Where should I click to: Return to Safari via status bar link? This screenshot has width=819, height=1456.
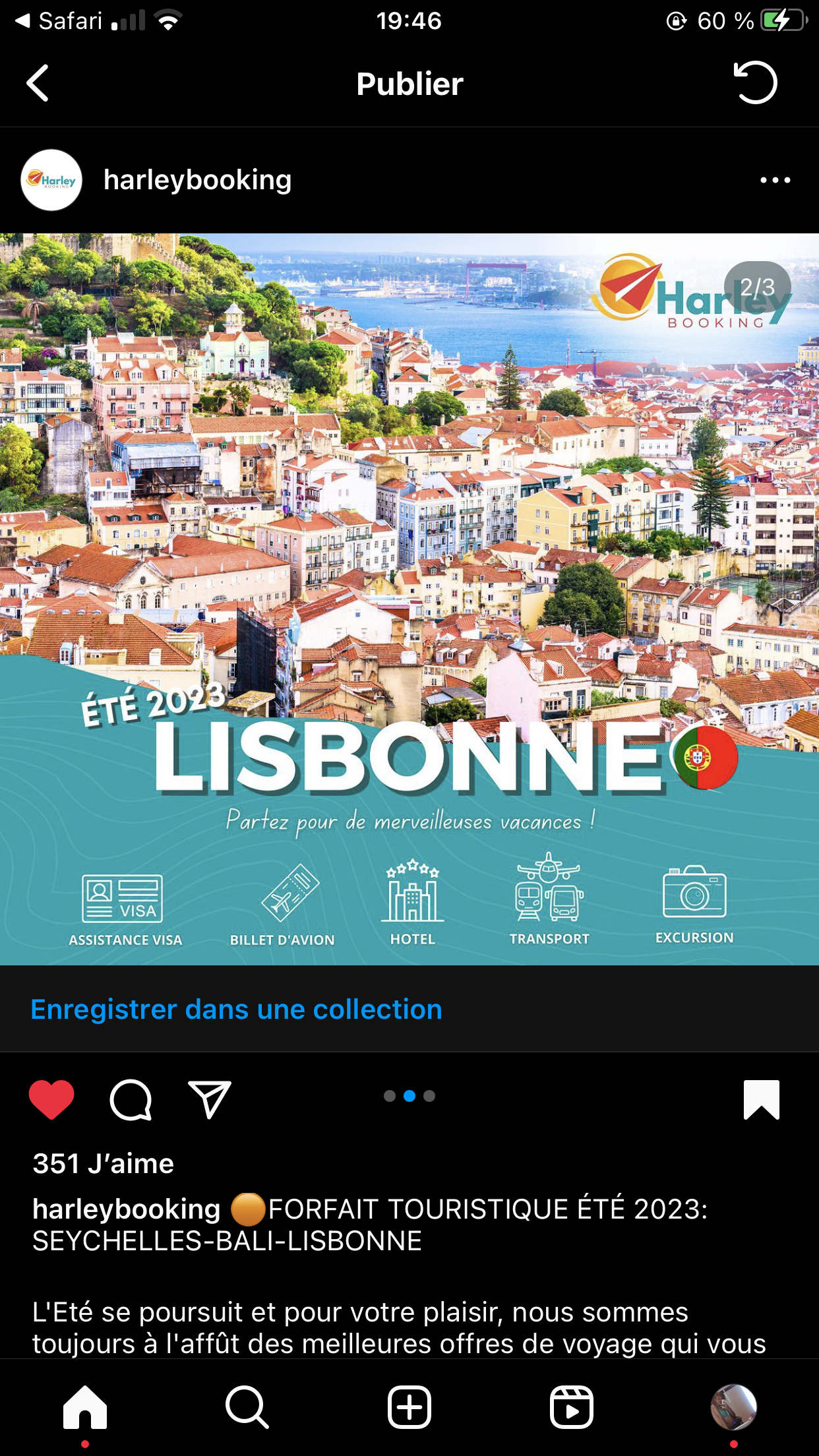pos(58,20)
